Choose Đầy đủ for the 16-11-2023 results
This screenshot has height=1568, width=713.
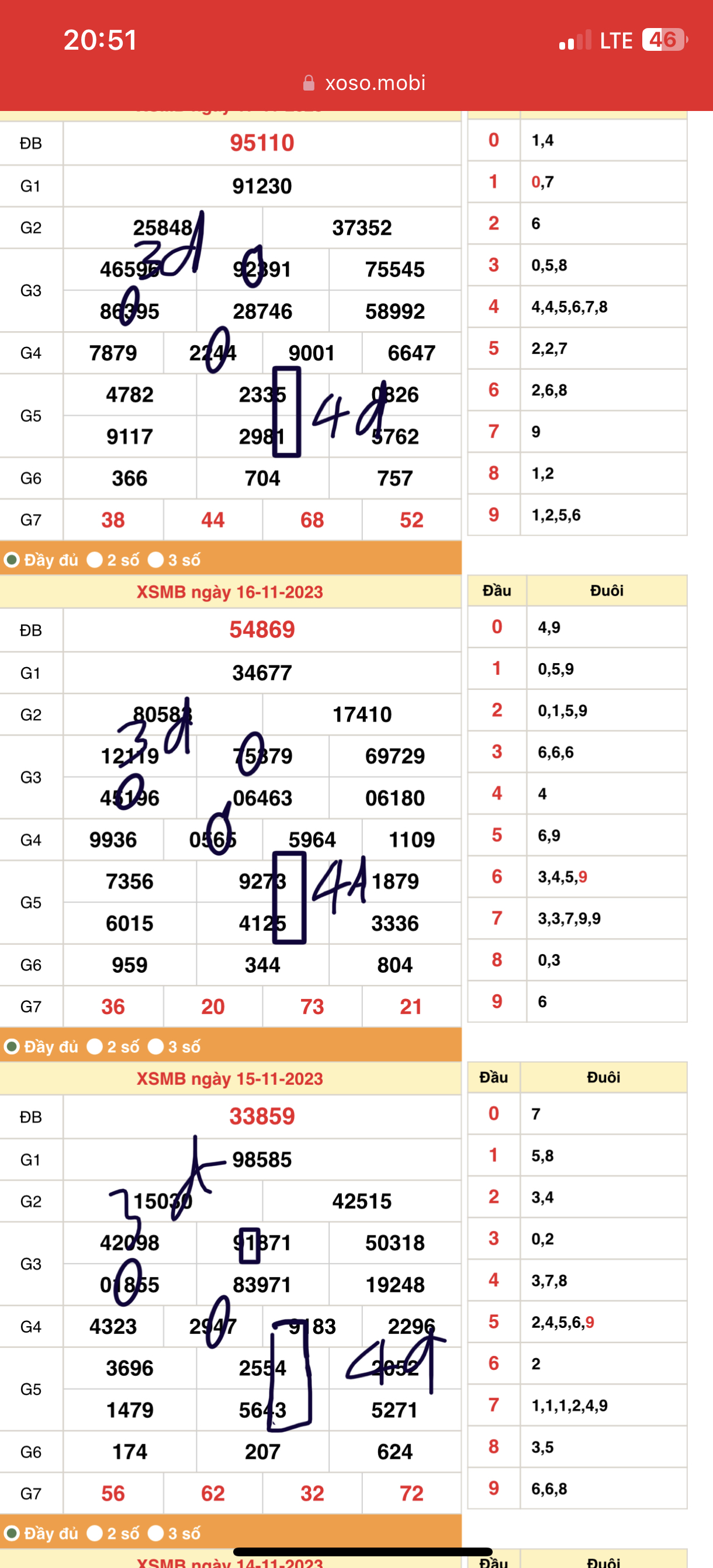(x=41, y=1046)
